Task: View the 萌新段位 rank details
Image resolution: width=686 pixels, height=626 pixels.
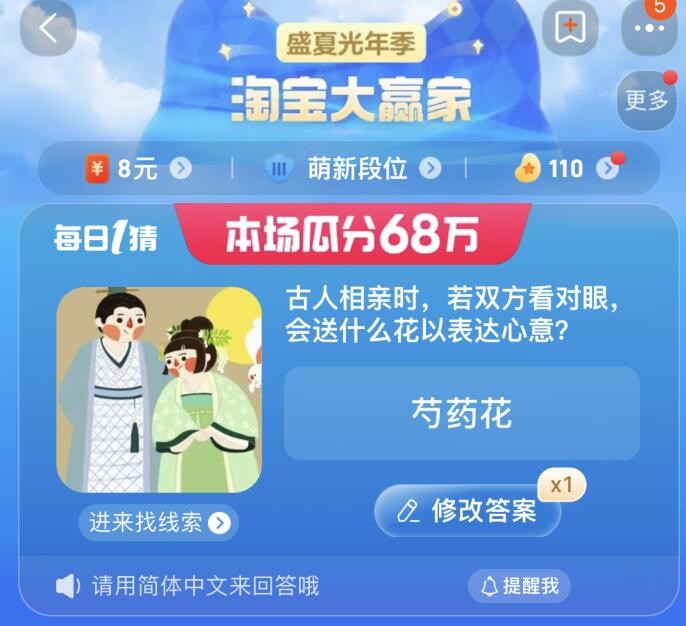Action: pyautogui.click(x=355, y=169)
